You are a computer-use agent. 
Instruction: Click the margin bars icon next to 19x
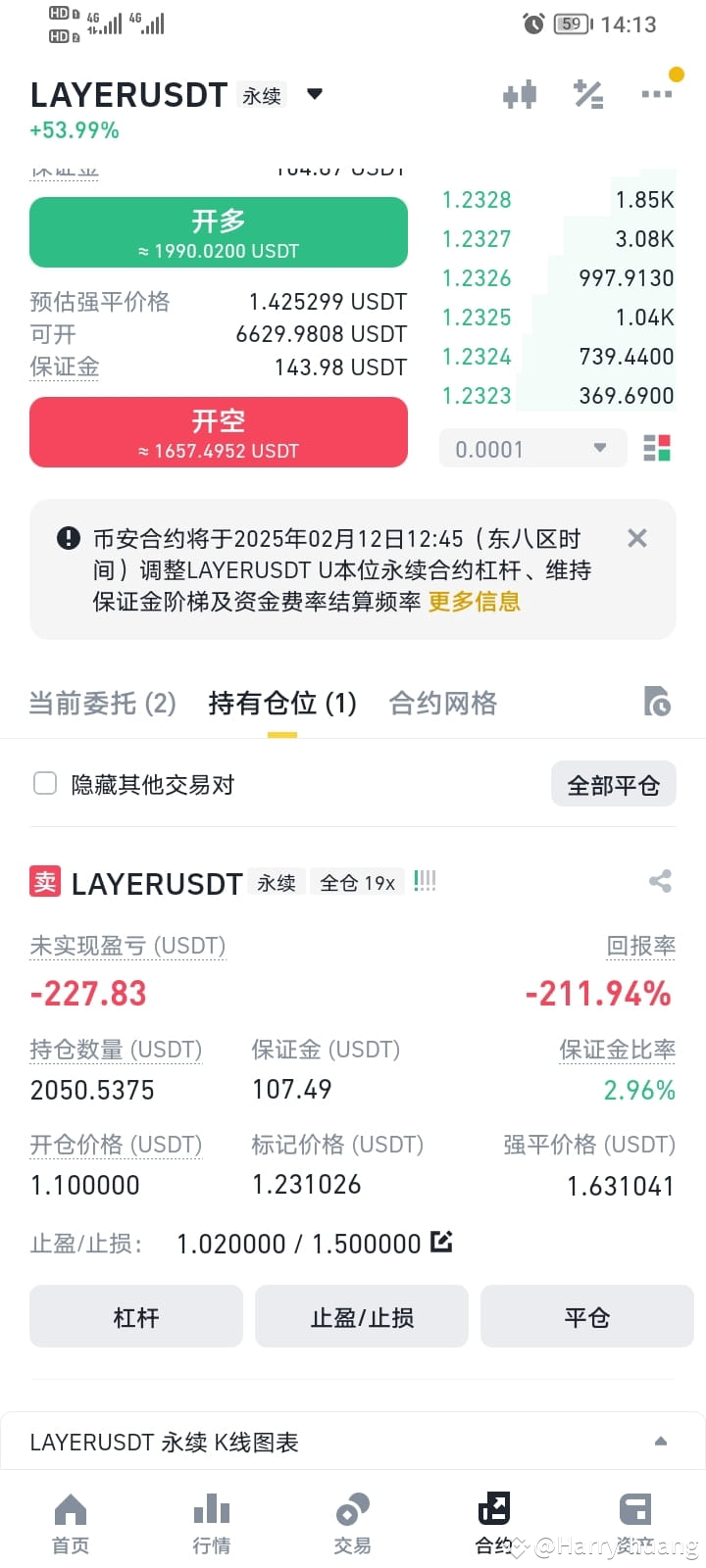tap(424, 880)
